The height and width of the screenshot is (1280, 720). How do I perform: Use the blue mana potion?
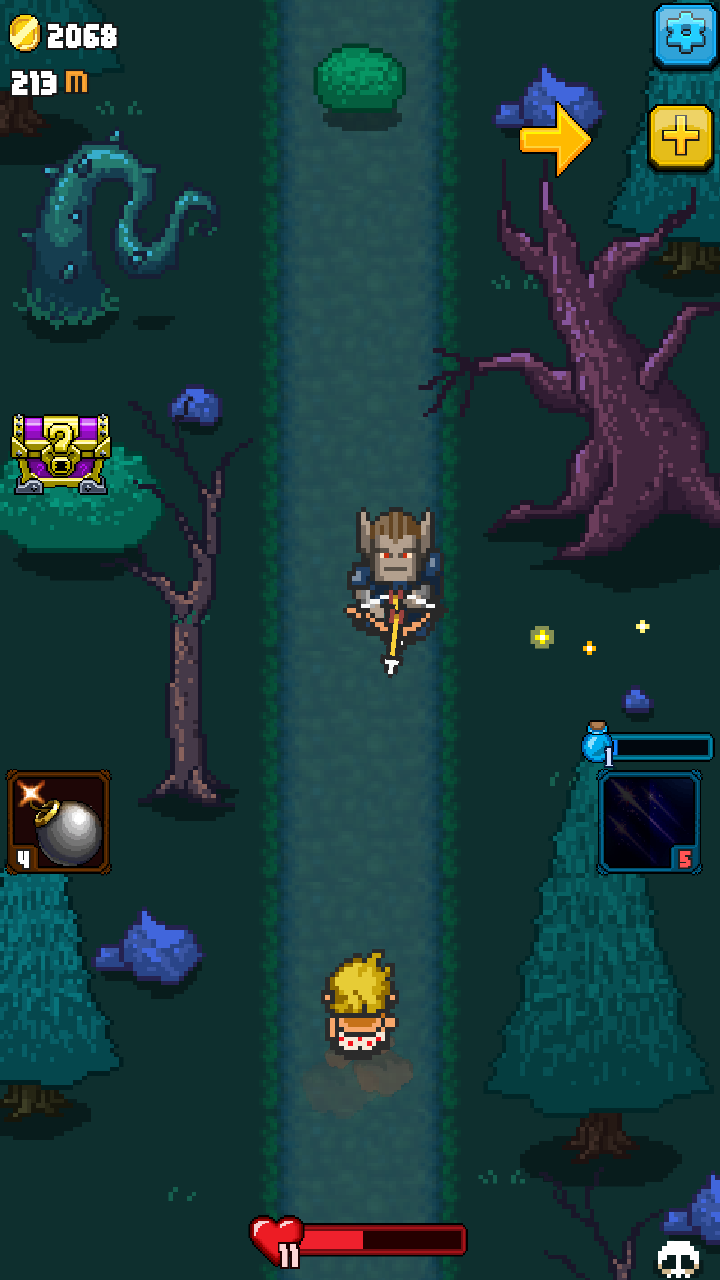point(598,745)
